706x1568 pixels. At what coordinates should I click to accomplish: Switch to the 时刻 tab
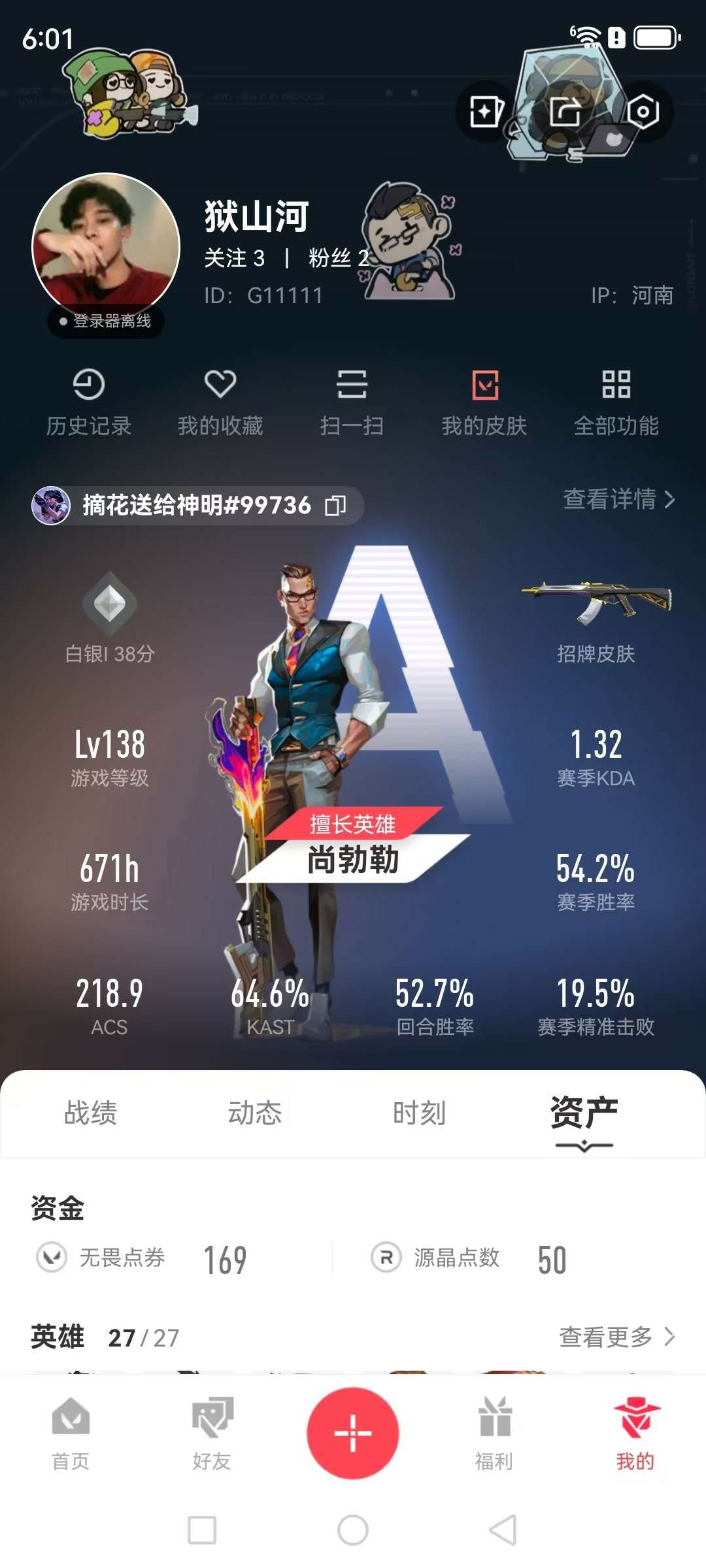[419, 1113]
